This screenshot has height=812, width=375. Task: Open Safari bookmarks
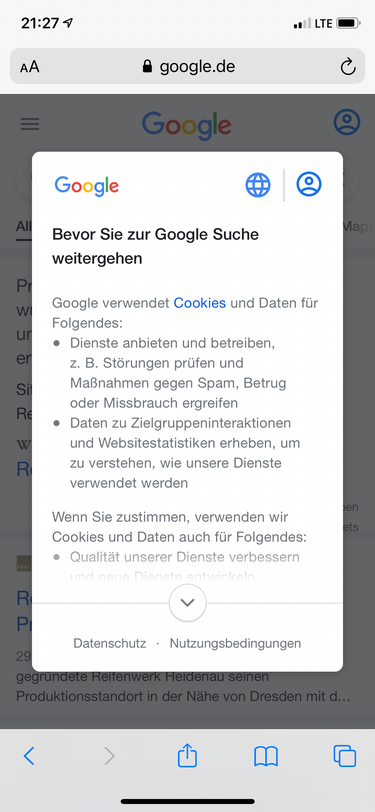coord(266,757)
